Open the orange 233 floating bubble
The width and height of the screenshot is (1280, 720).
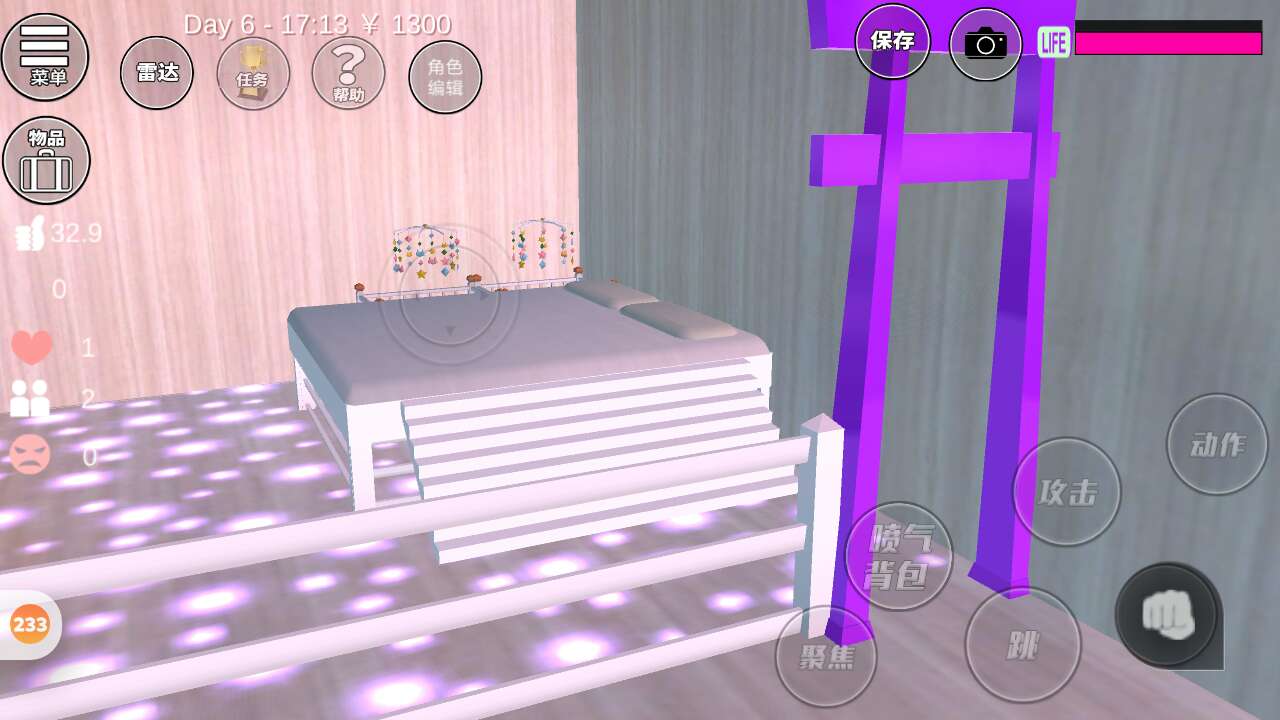tap(30, 625)
